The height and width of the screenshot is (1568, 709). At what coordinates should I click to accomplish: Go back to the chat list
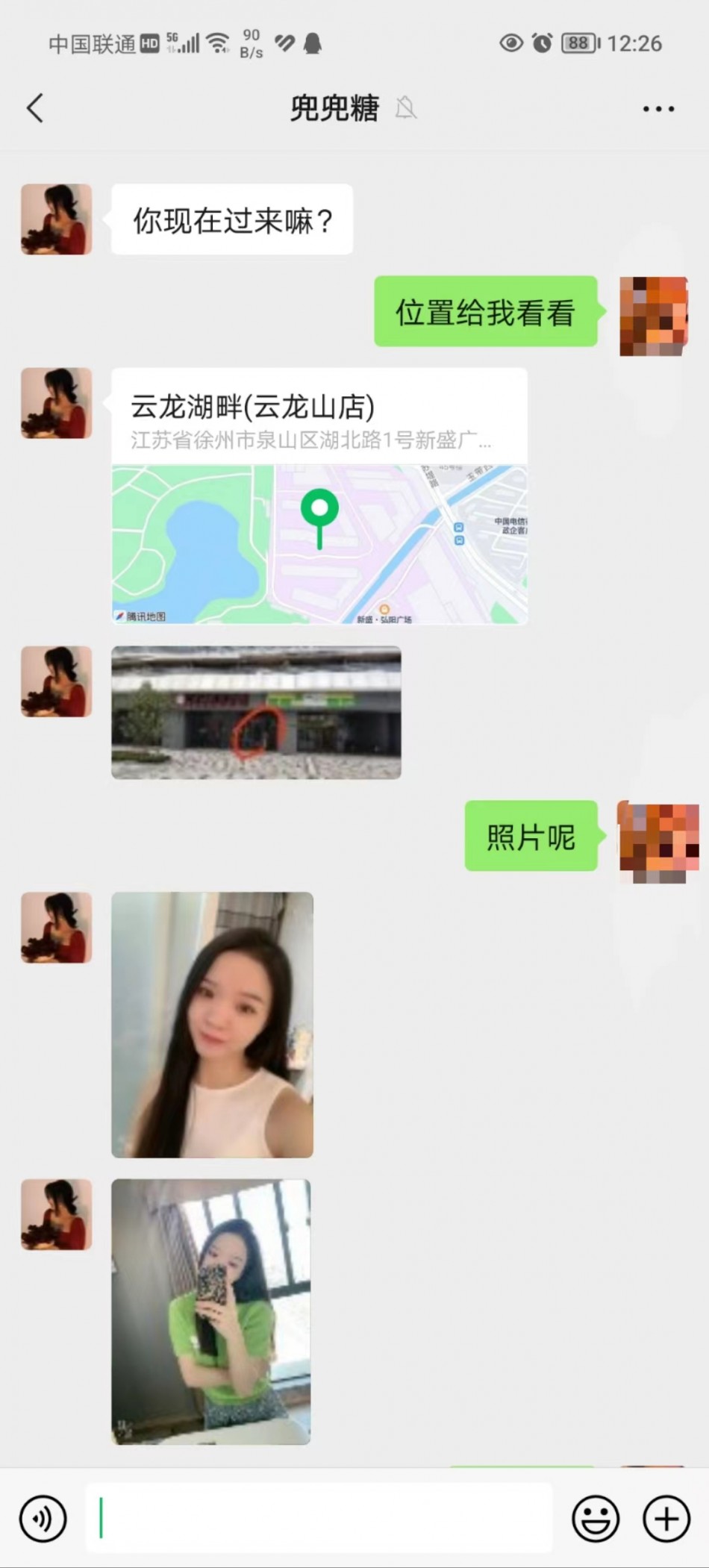35,108
